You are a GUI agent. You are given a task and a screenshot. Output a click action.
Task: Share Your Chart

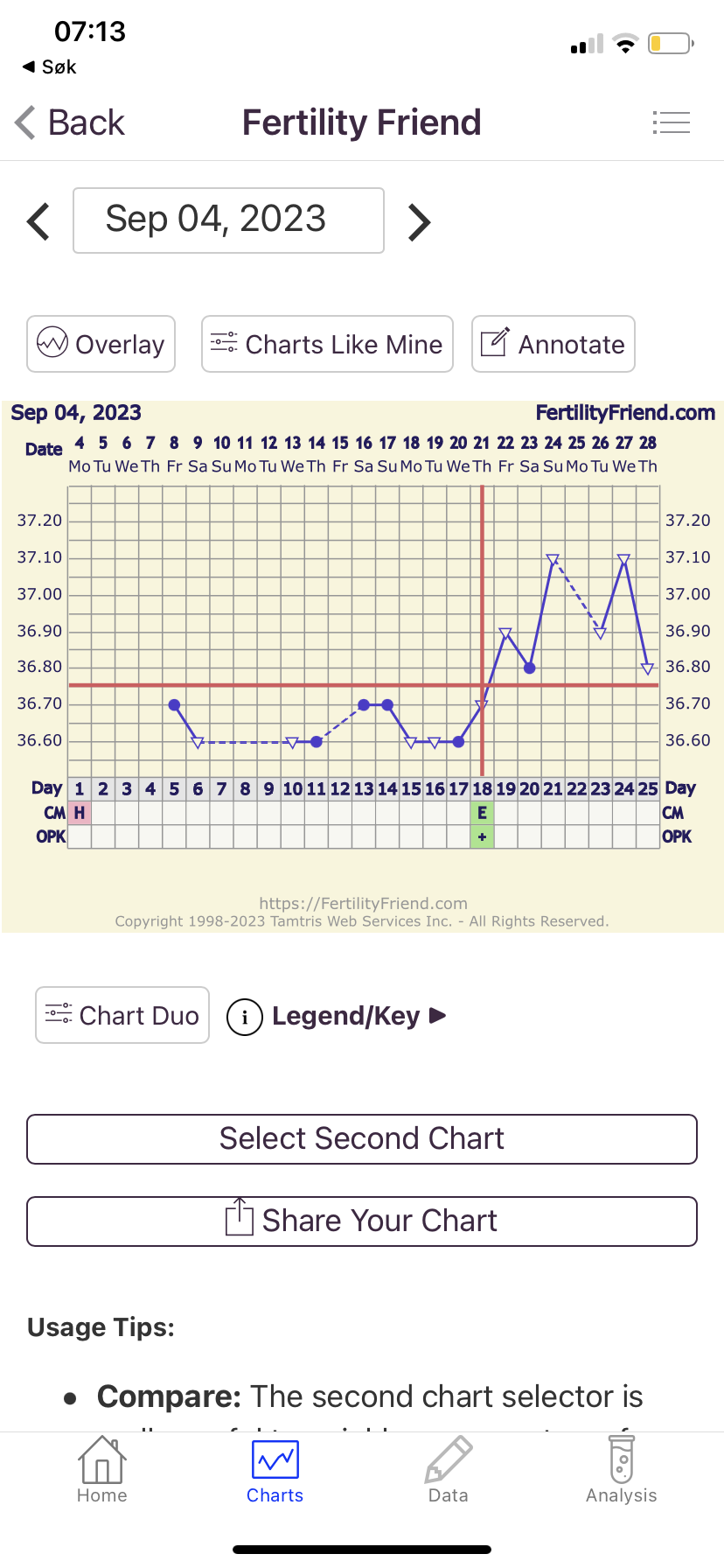[x=362, y=1221]
